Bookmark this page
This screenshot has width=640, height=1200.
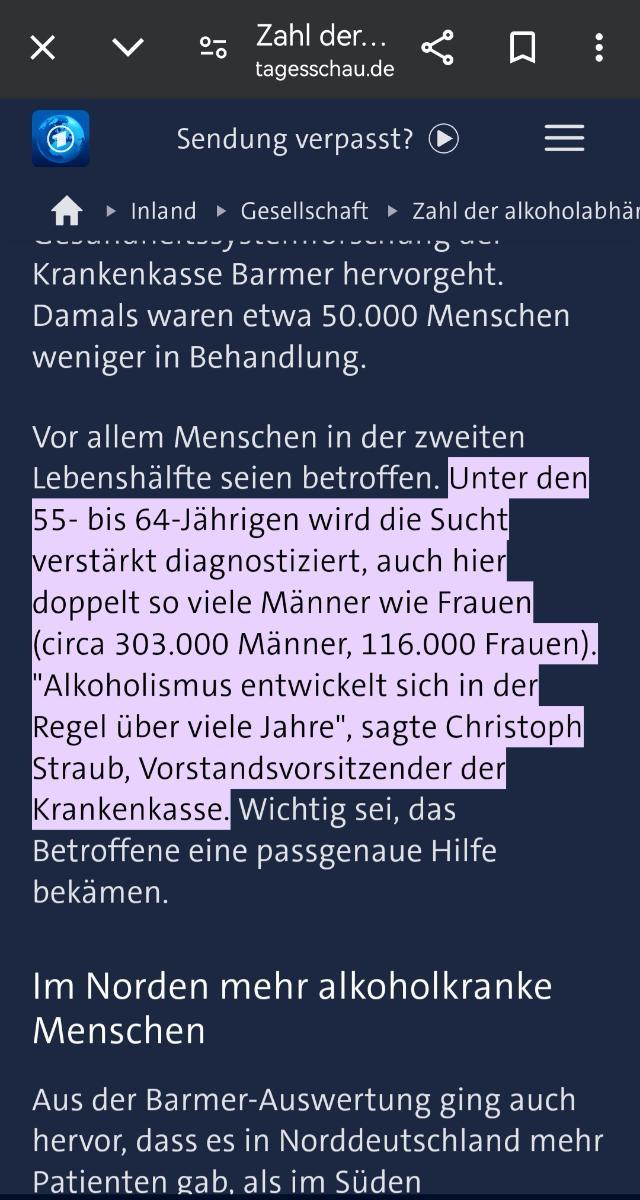point(522,48)
